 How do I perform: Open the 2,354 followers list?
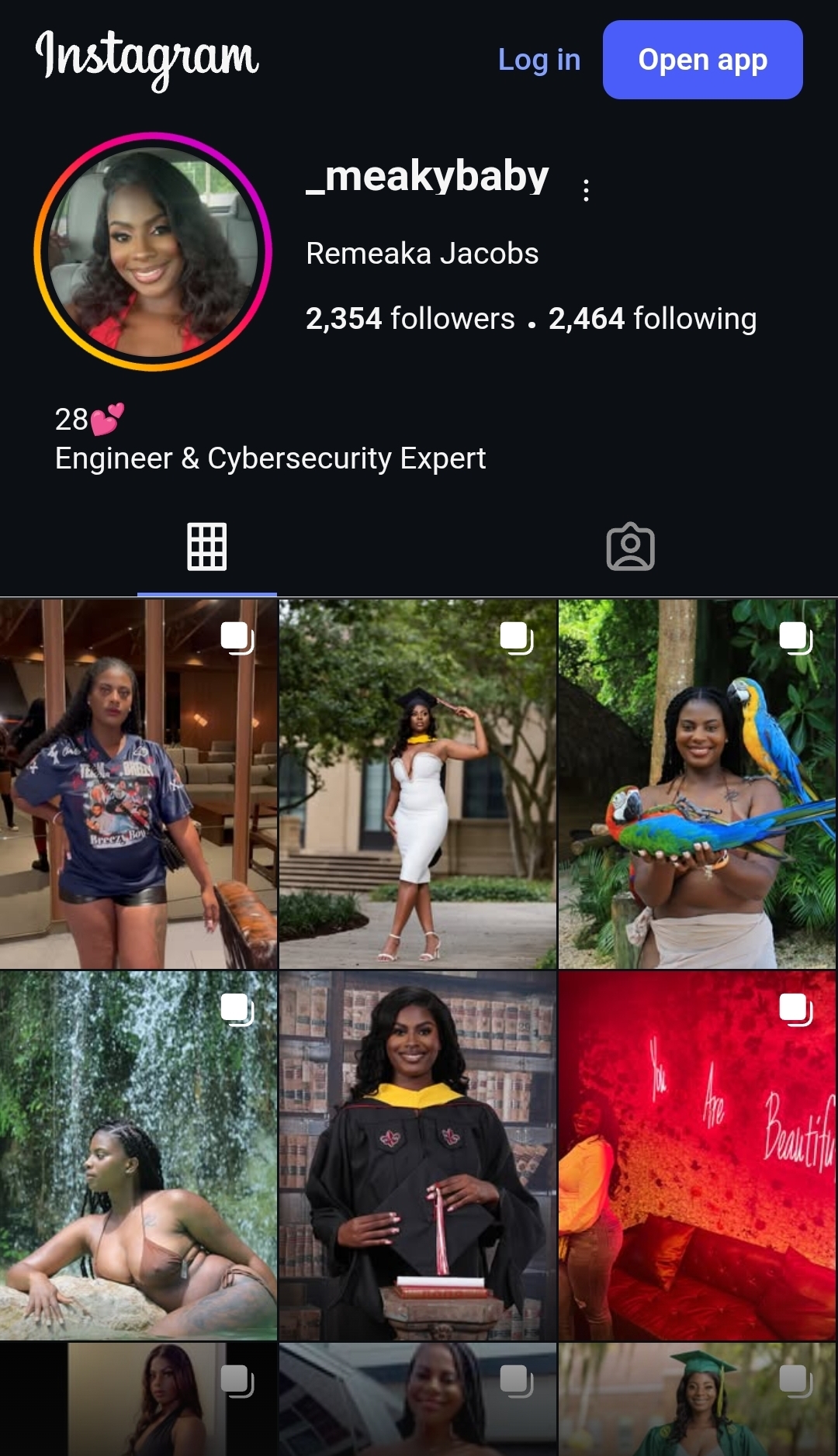coord(410,319)
